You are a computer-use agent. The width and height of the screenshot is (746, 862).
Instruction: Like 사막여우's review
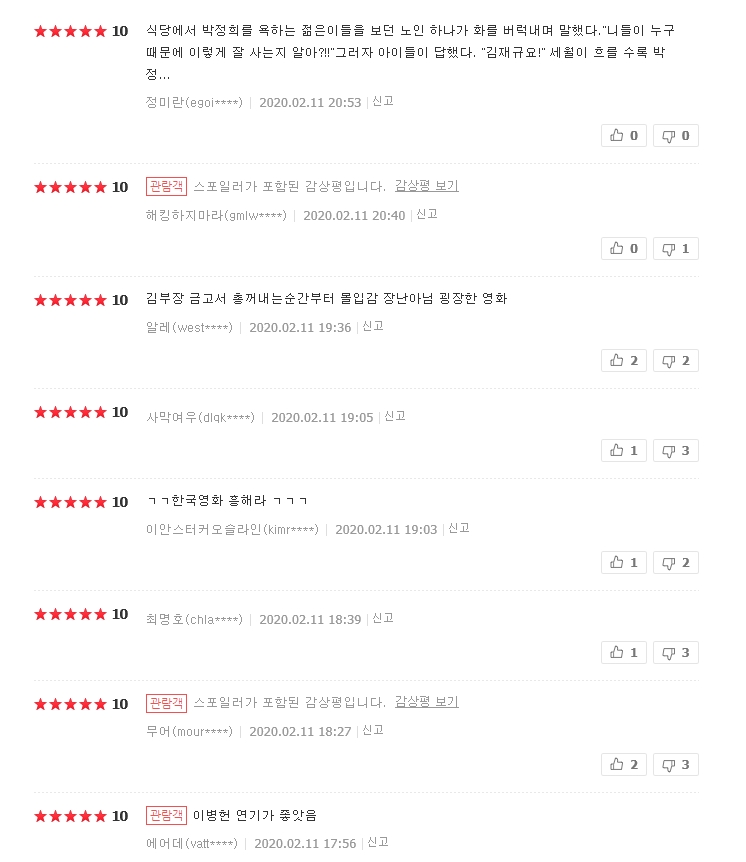623,450
